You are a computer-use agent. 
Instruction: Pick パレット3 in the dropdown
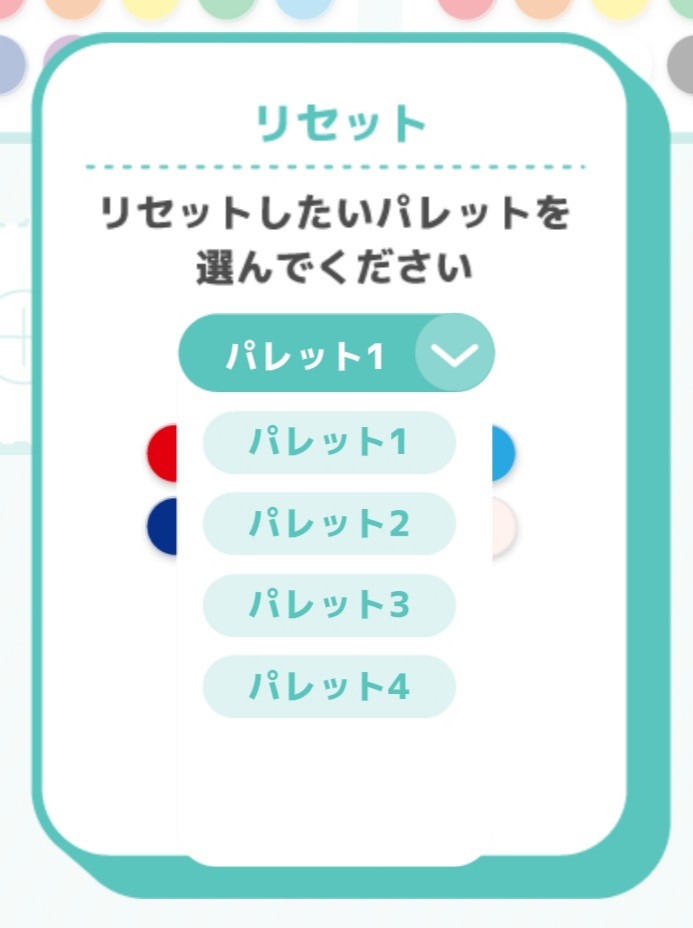329,605
